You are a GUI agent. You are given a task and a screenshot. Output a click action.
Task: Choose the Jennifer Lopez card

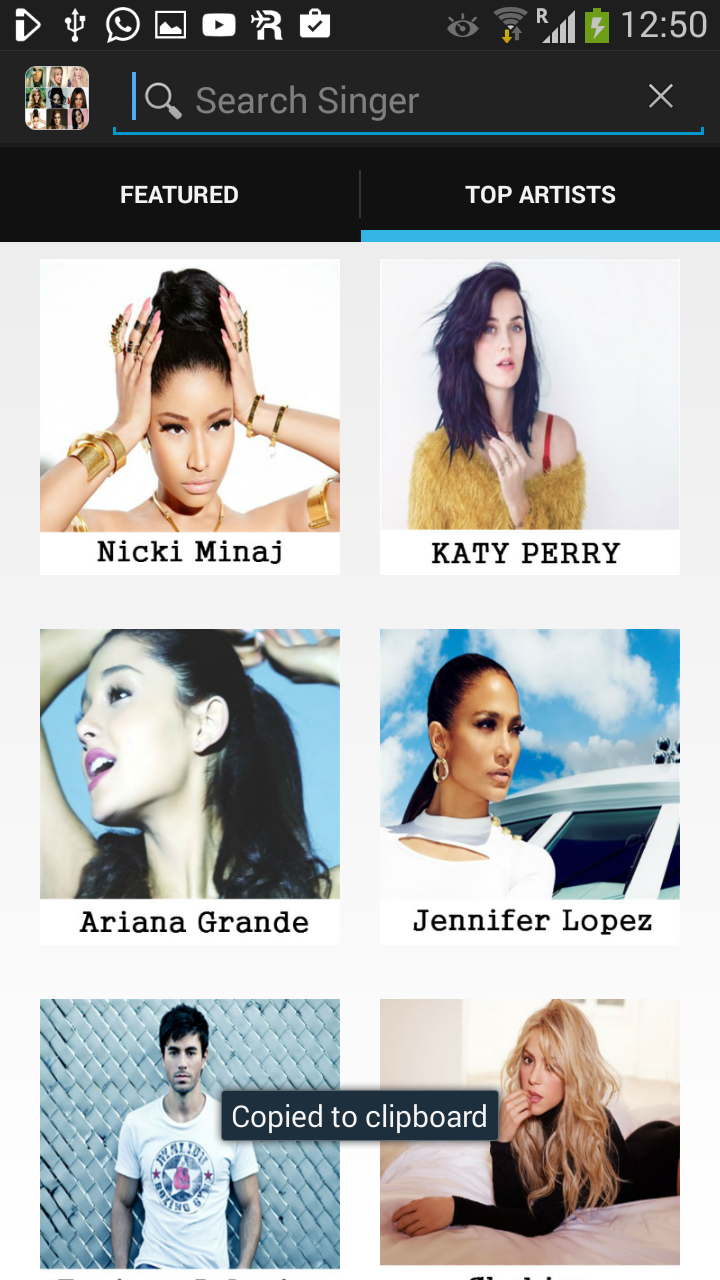pyautogui.click(x=530, y=785)
